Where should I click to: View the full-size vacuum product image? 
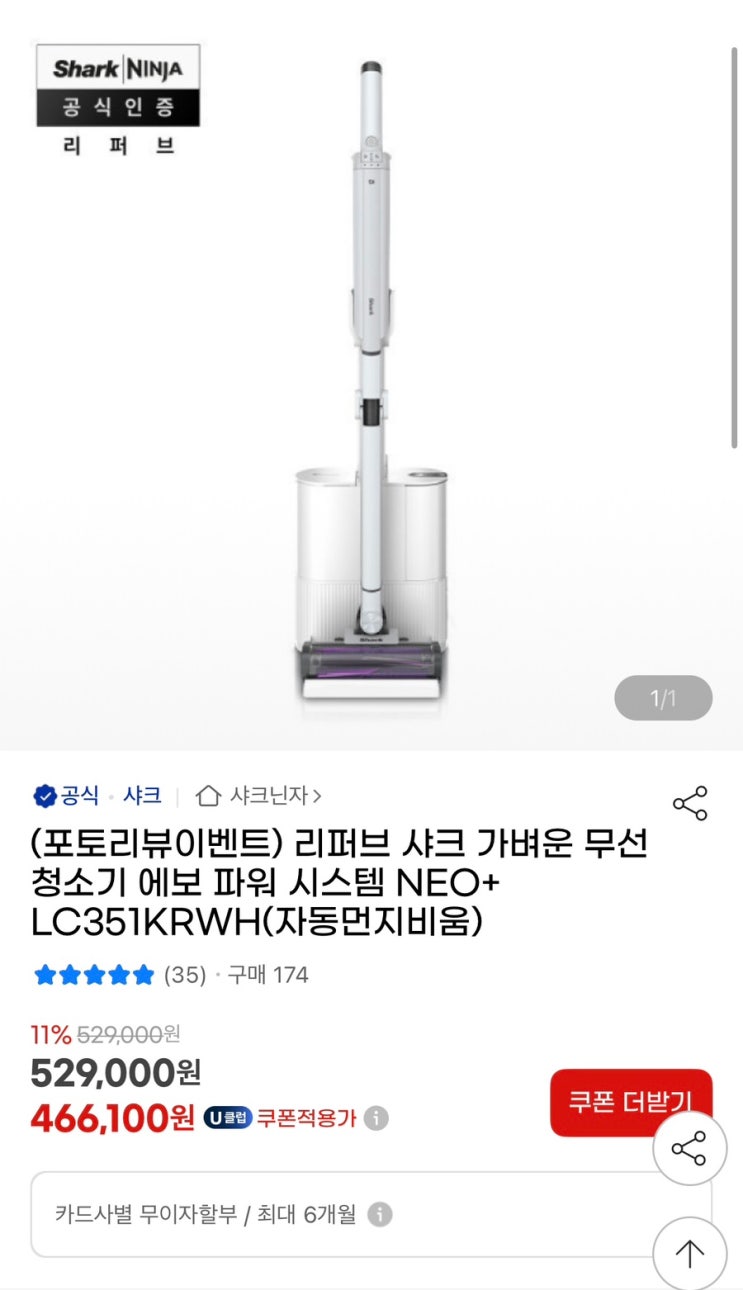[x=370, y=380]
